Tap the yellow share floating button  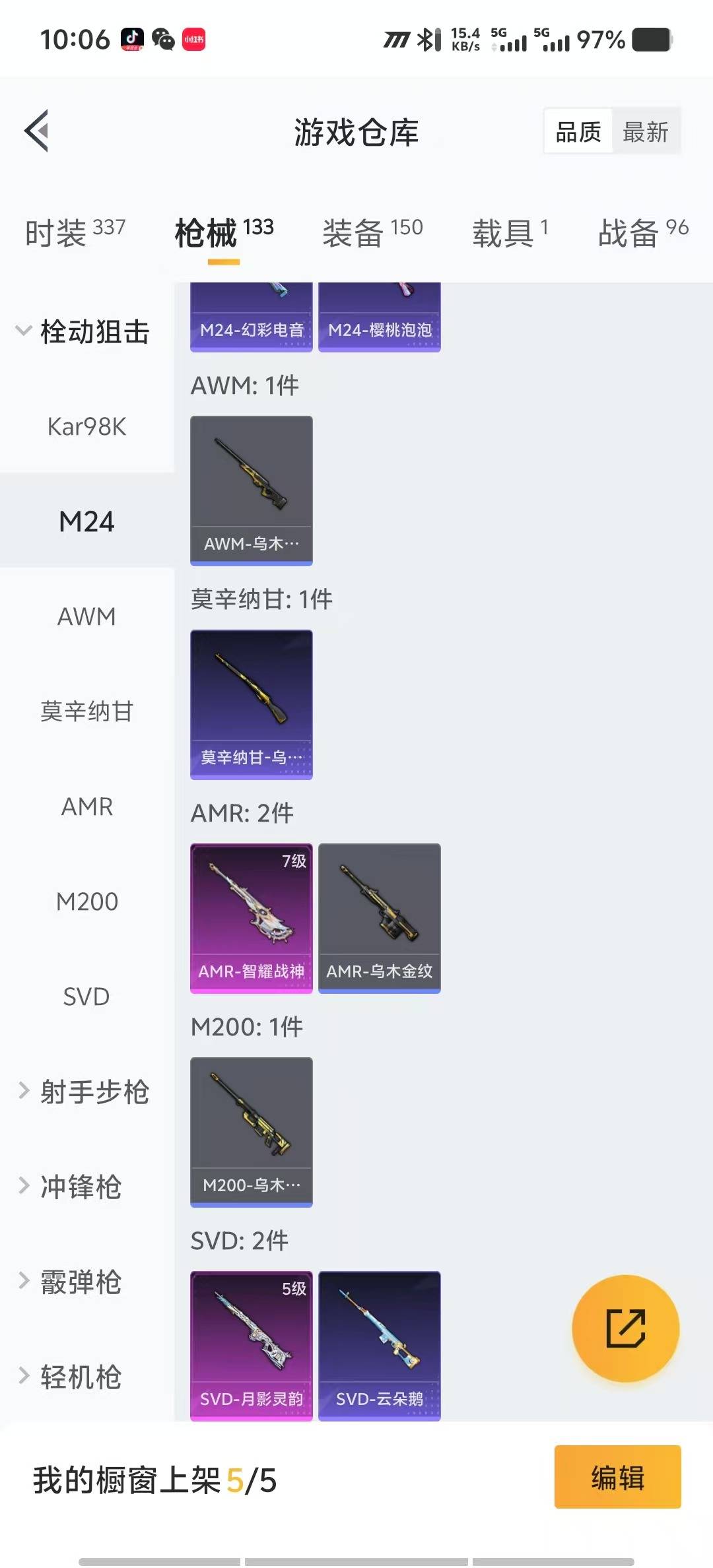625,1328
